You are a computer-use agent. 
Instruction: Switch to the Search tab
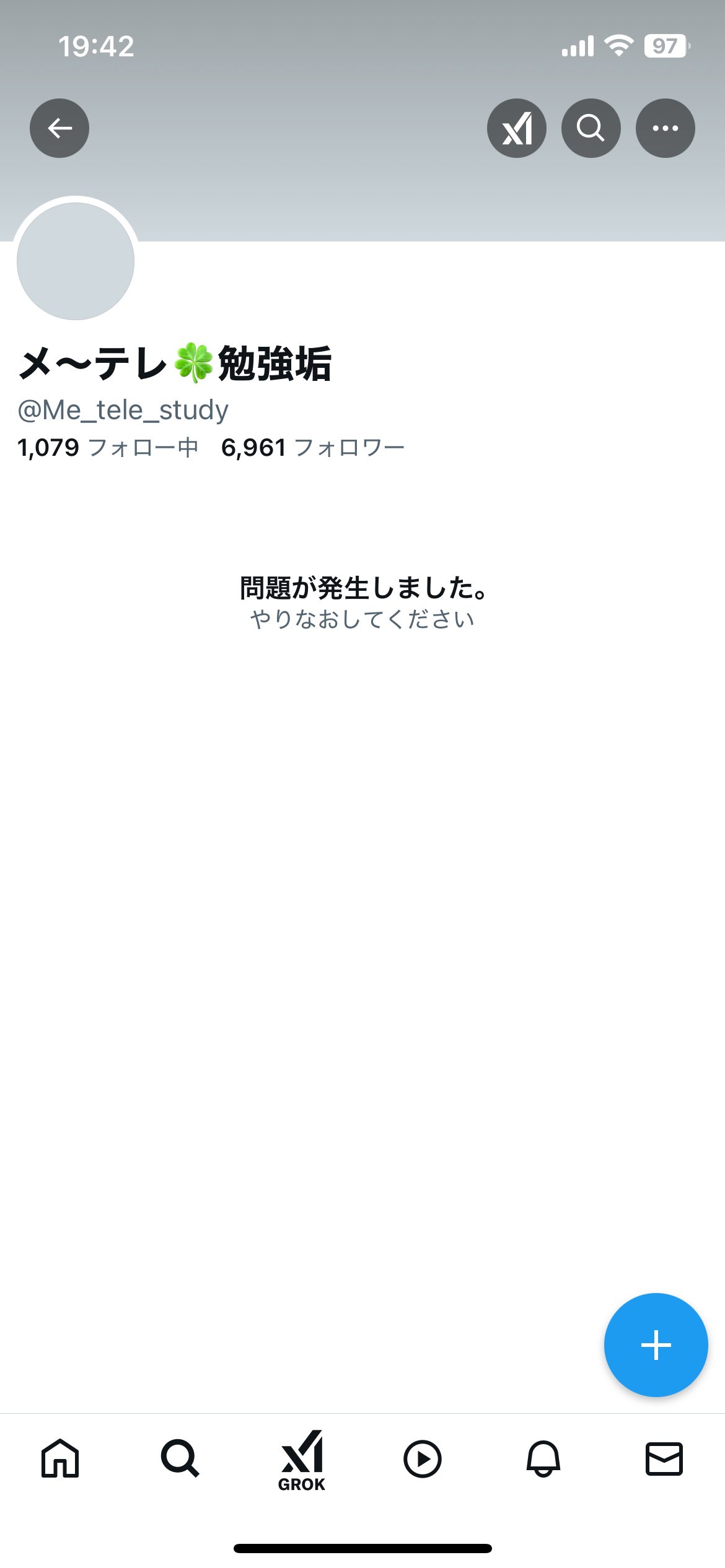click(180, 1459)
